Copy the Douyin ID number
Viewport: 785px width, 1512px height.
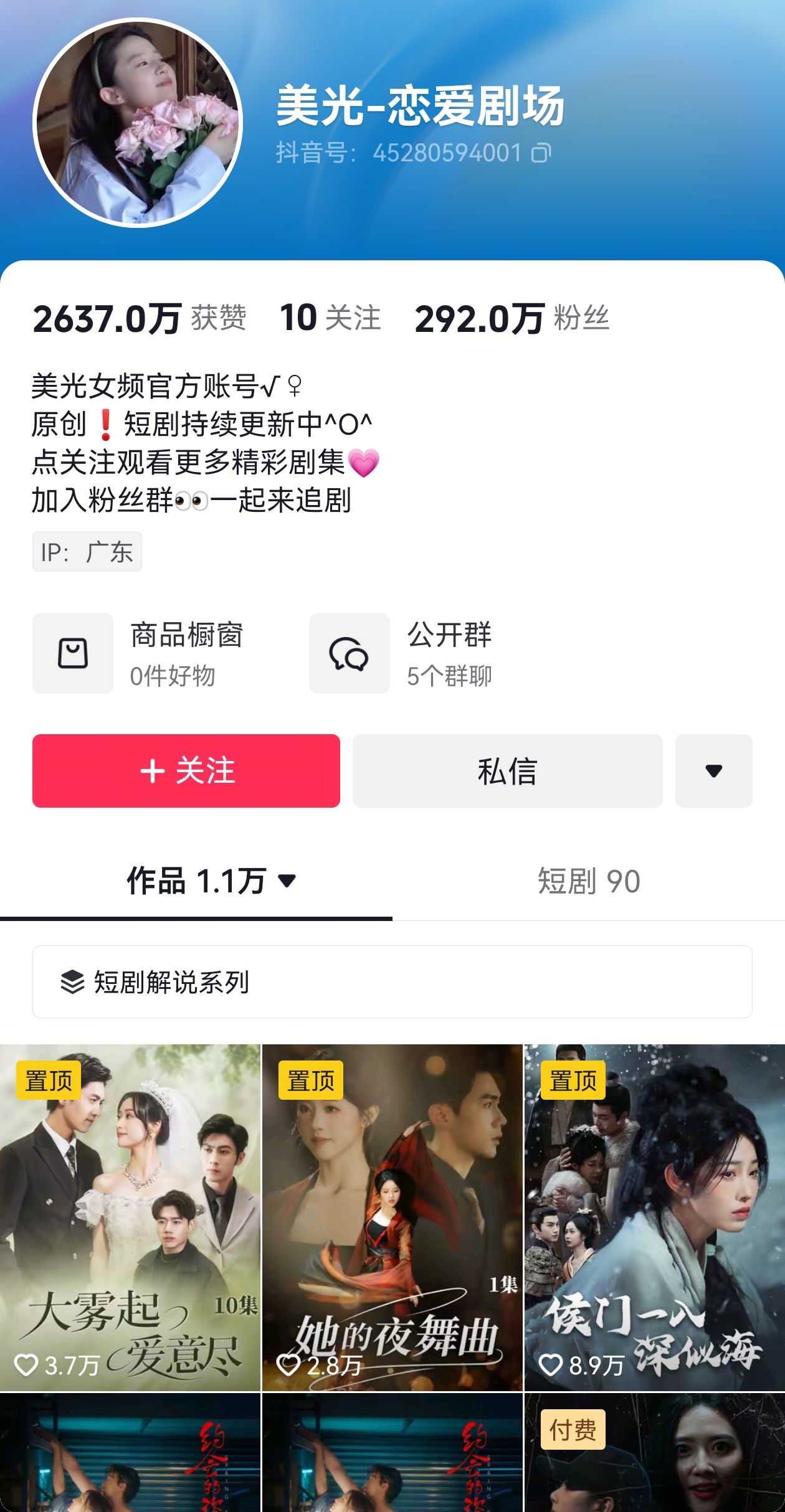point(541,153)
